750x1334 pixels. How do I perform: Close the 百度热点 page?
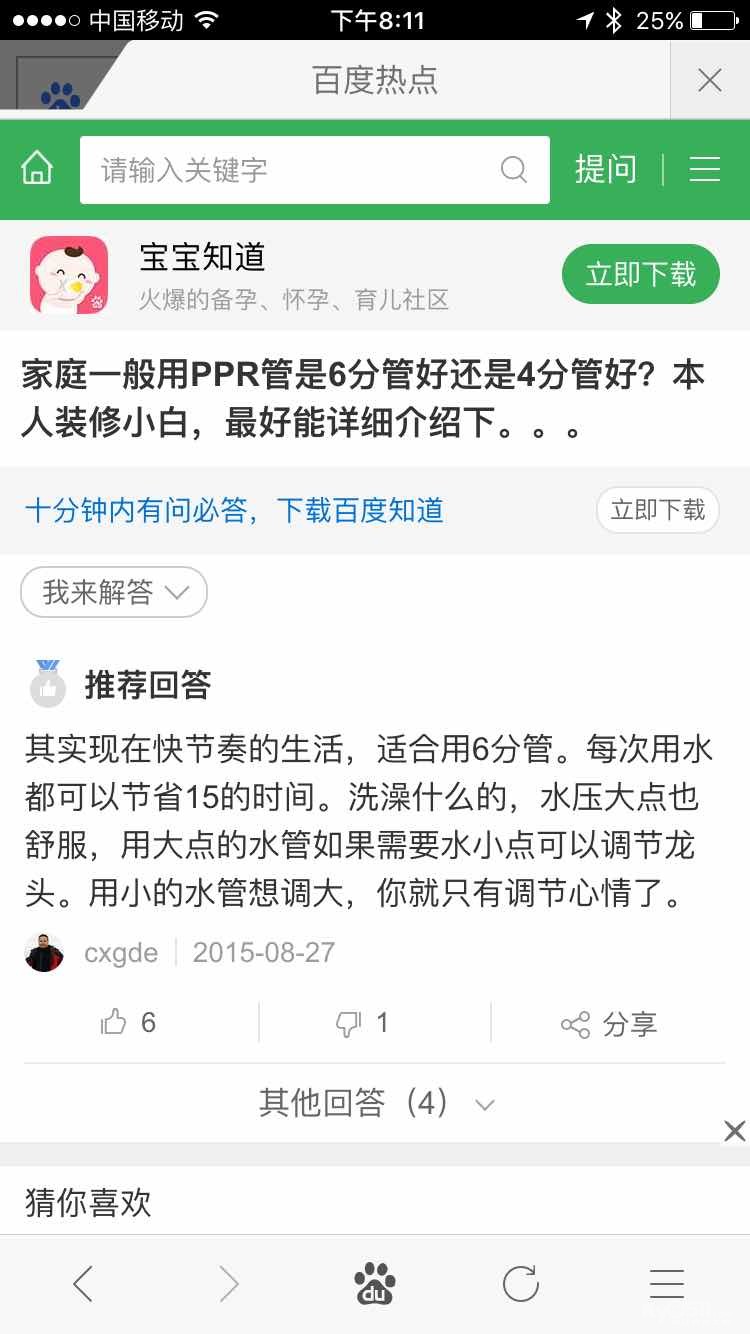coord(709,80)
